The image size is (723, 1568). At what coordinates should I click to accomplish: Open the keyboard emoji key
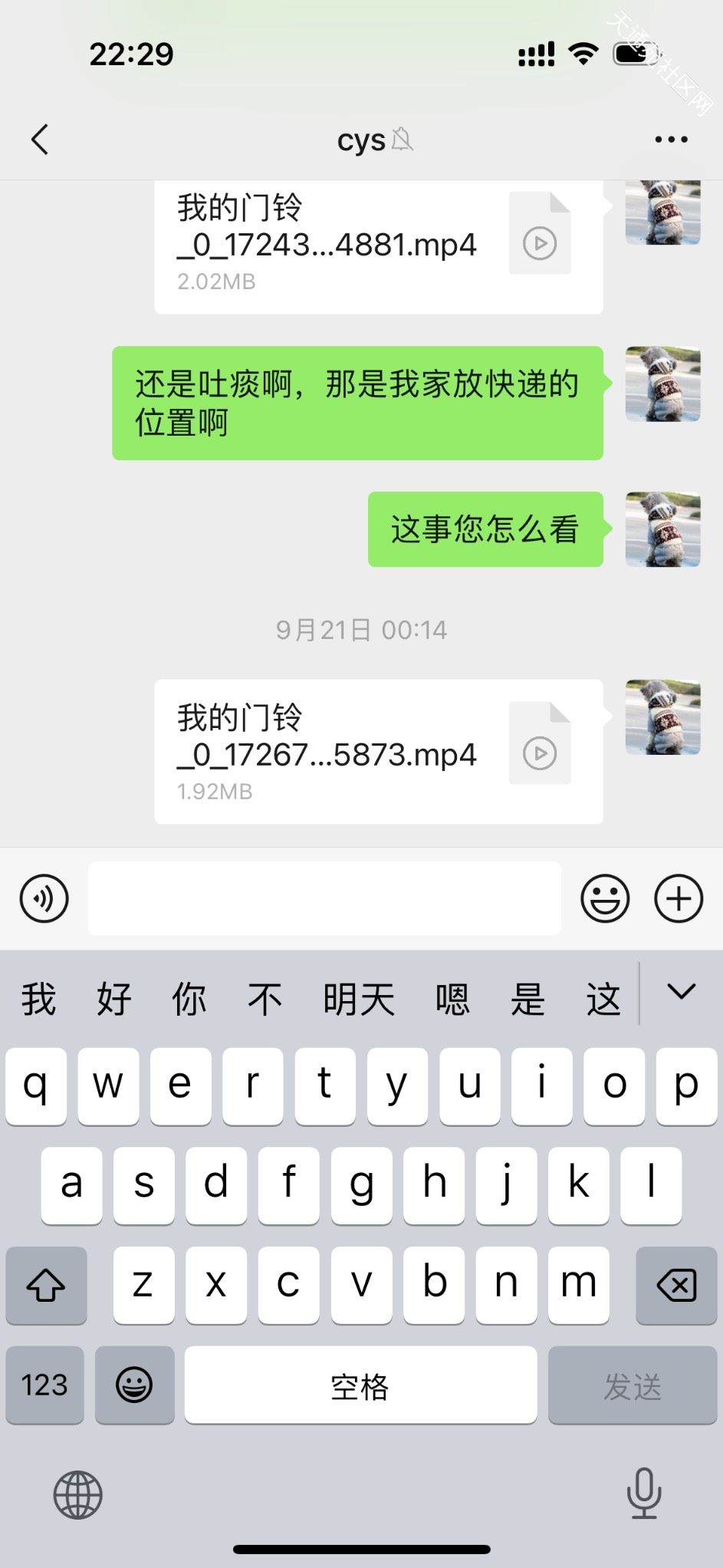[134, 1385]
